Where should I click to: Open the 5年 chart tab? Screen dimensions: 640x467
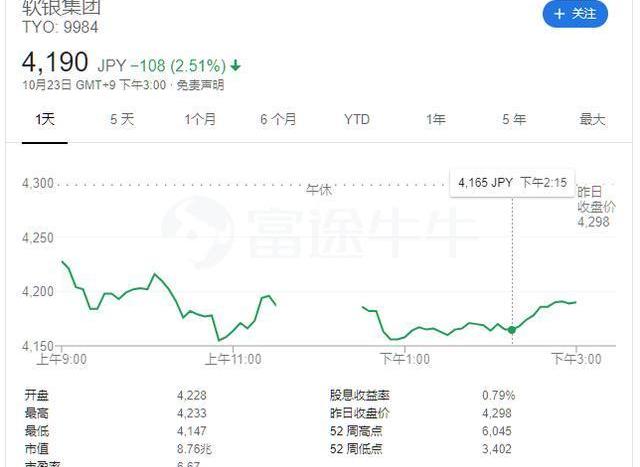point(514,119)
